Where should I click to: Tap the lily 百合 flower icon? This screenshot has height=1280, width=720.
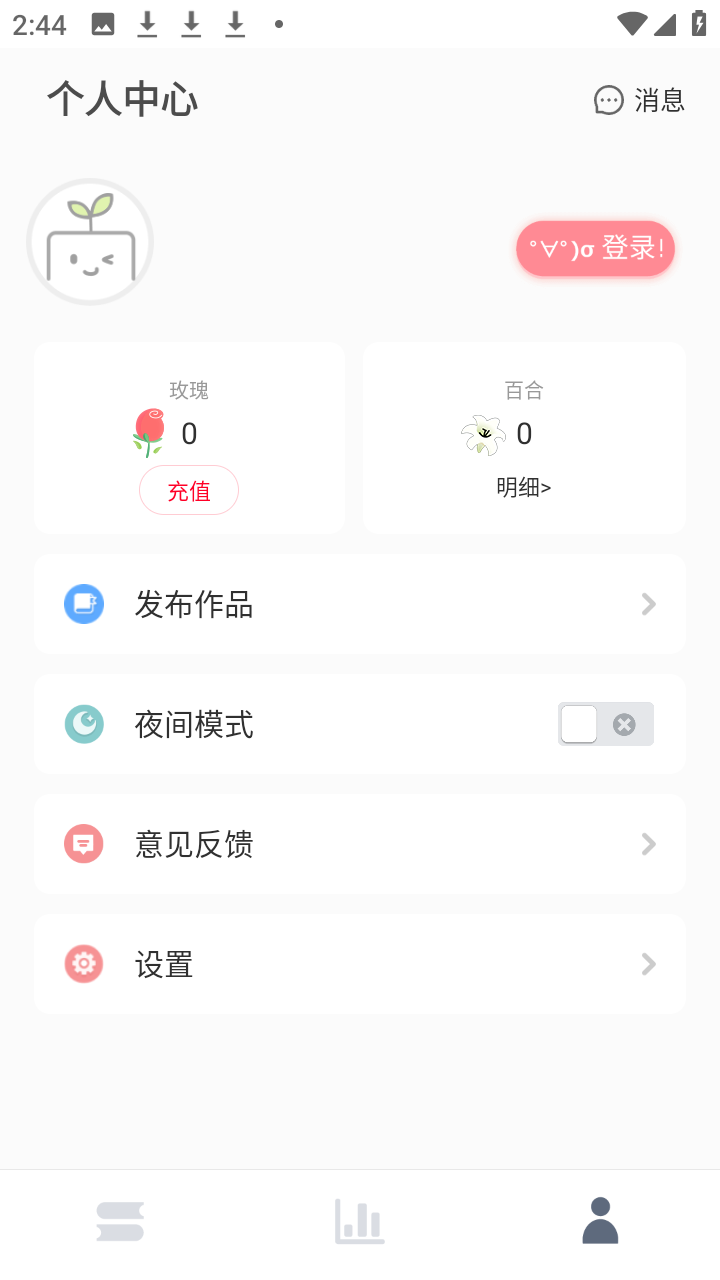[x=483, y=434]
